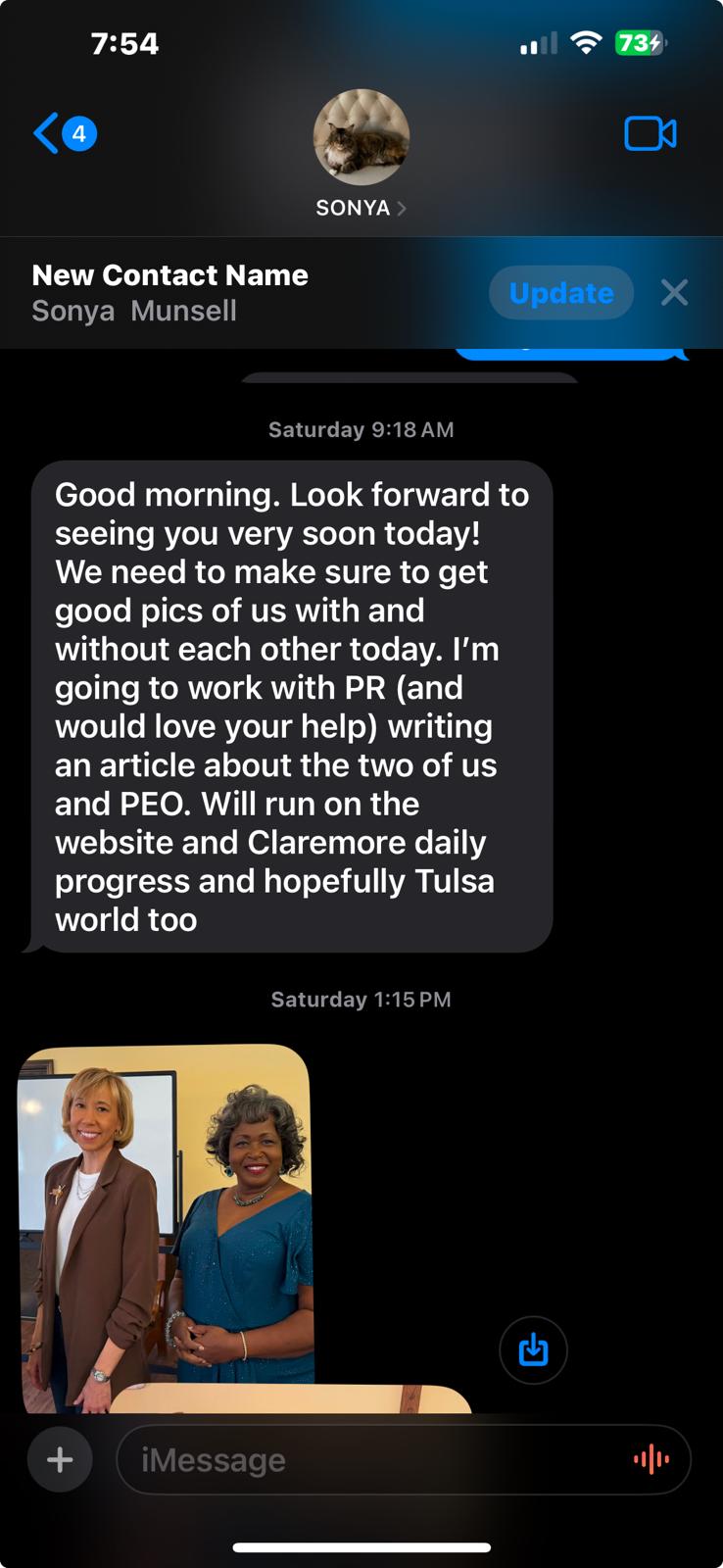
Task: Start a FaceTime video call
Action: (651, 134)
